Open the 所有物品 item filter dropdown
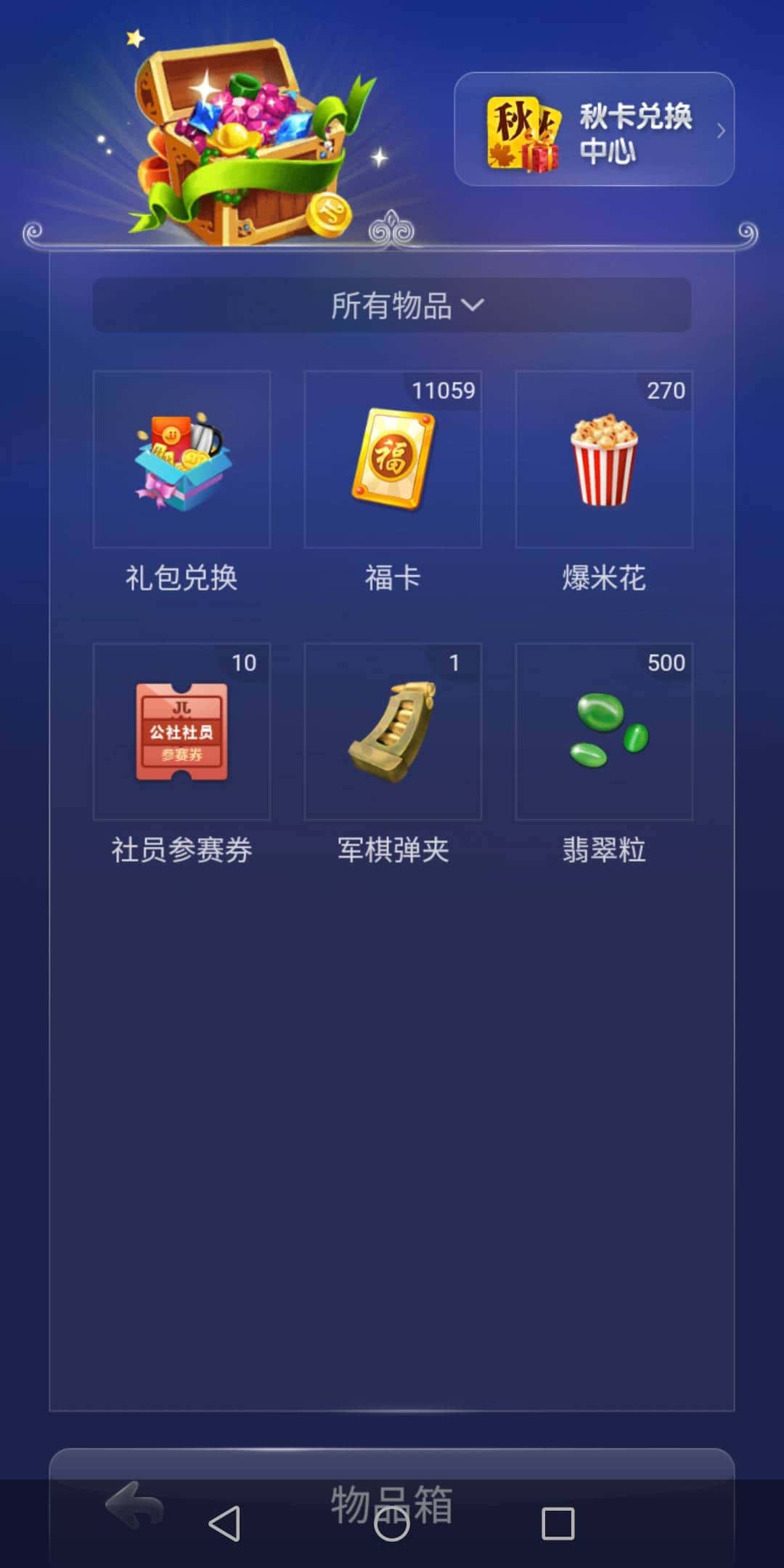Screen dimensions: 784x1568 pos(392,306)
